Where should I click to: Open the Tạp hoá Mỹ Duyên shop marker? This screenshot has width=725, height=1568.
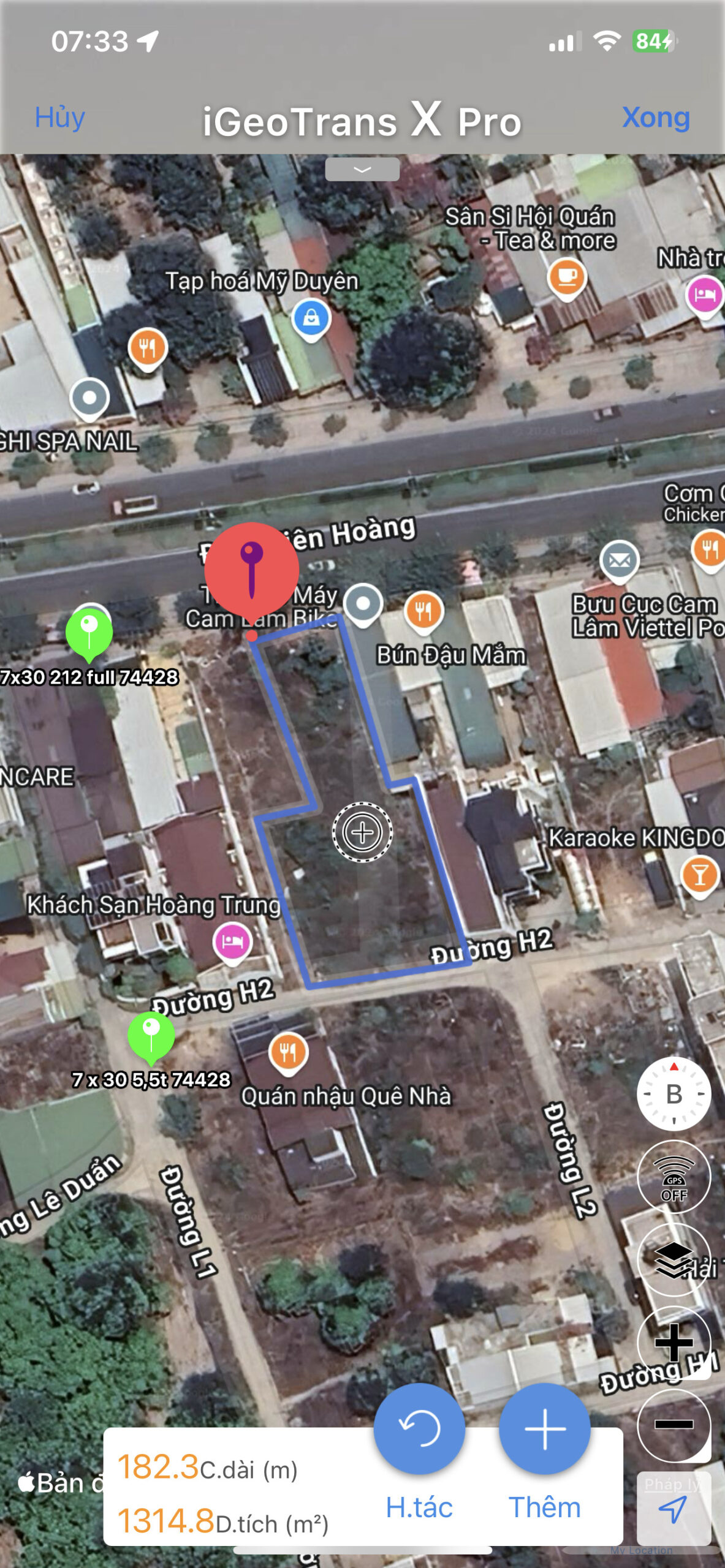[x=311, y=318]
